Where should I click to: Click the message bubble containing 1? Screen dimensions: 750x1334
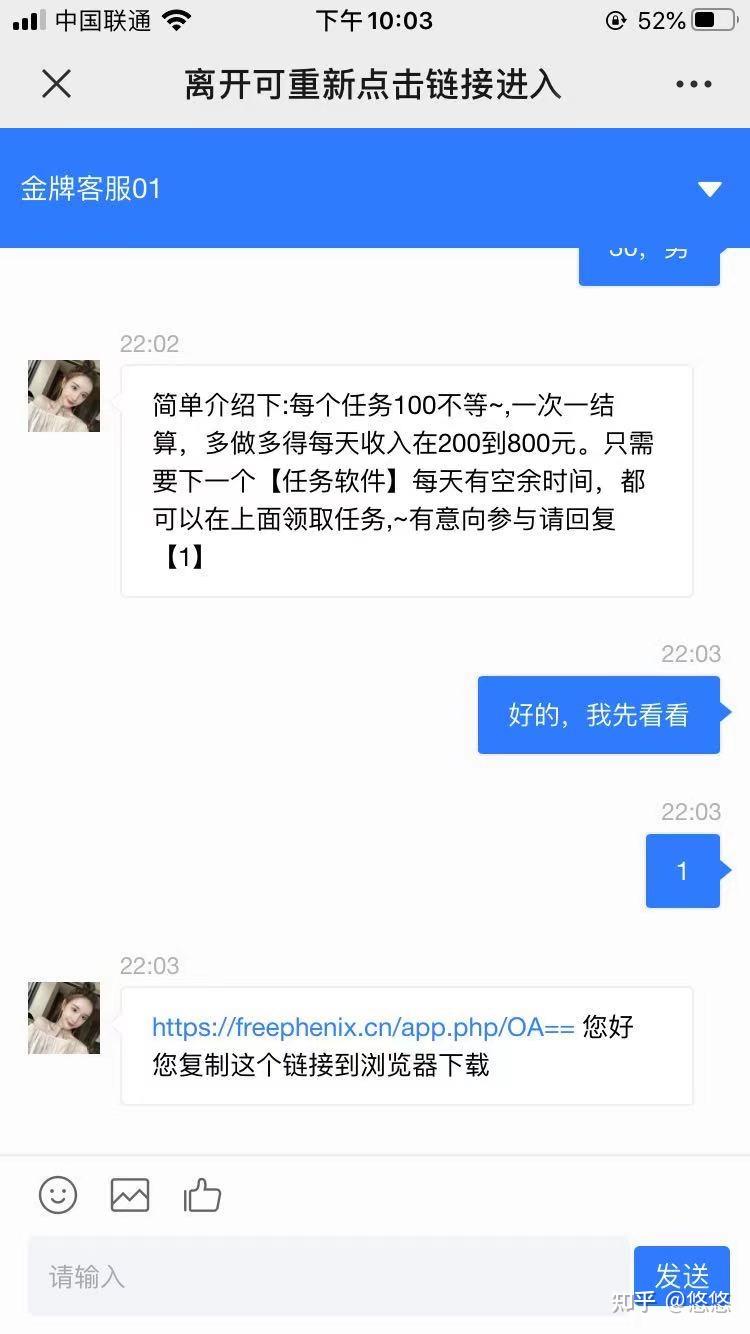click(x=683, y=870)
